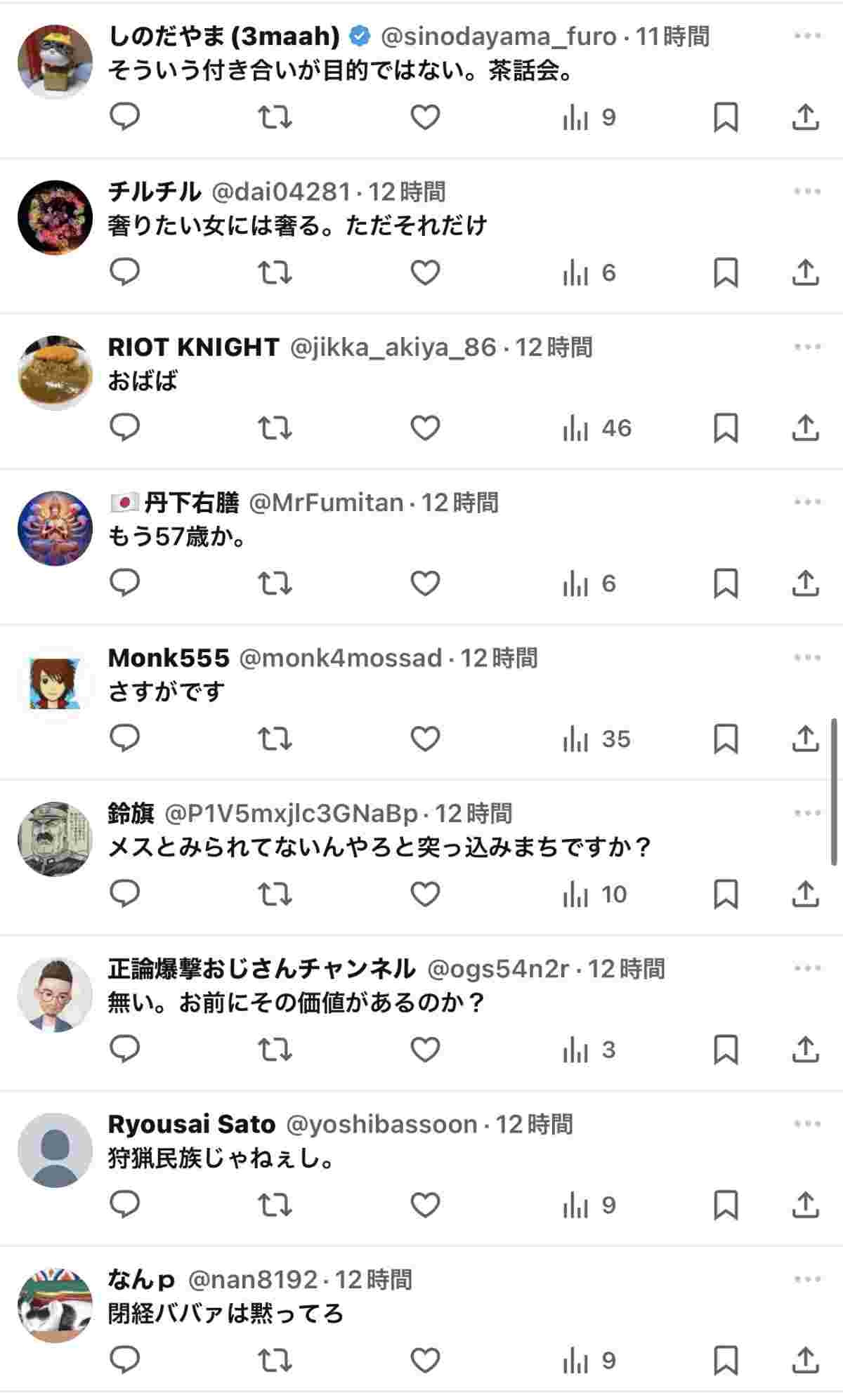The width and height of the screenshot is (843, 1400).
Task: Like チルチル's tweet
Action: tap(425, 272)
